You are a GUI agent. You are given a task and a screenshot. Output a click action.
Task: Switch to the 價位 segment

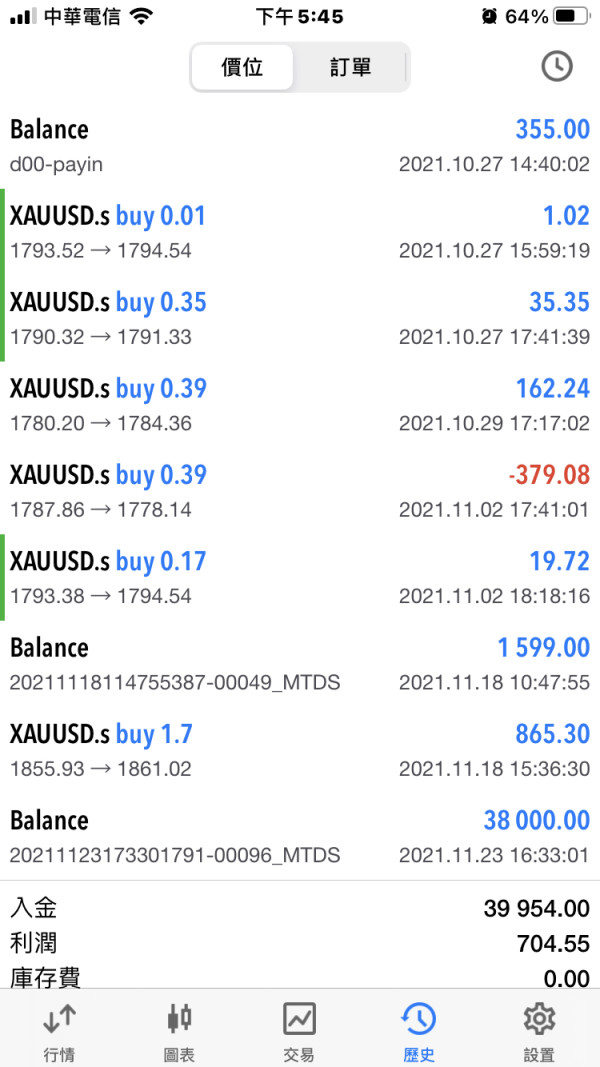point(242,68)
